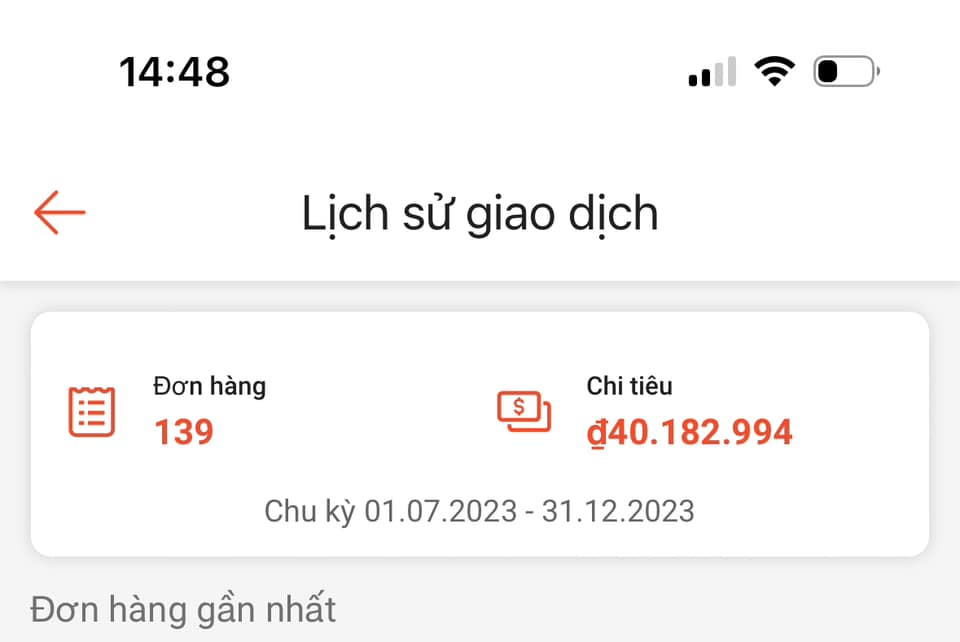The height and width of the screenshot is (642, 960).
Task: Go back from Lịch sử giao dịch
Action: (x=60, y=213)
